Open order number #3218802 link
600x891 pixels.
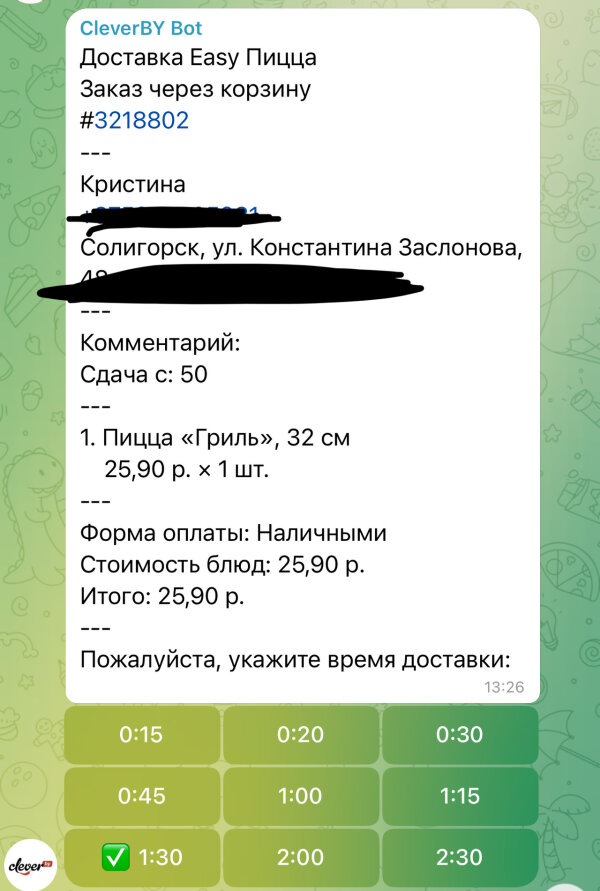tap(141, 121)
